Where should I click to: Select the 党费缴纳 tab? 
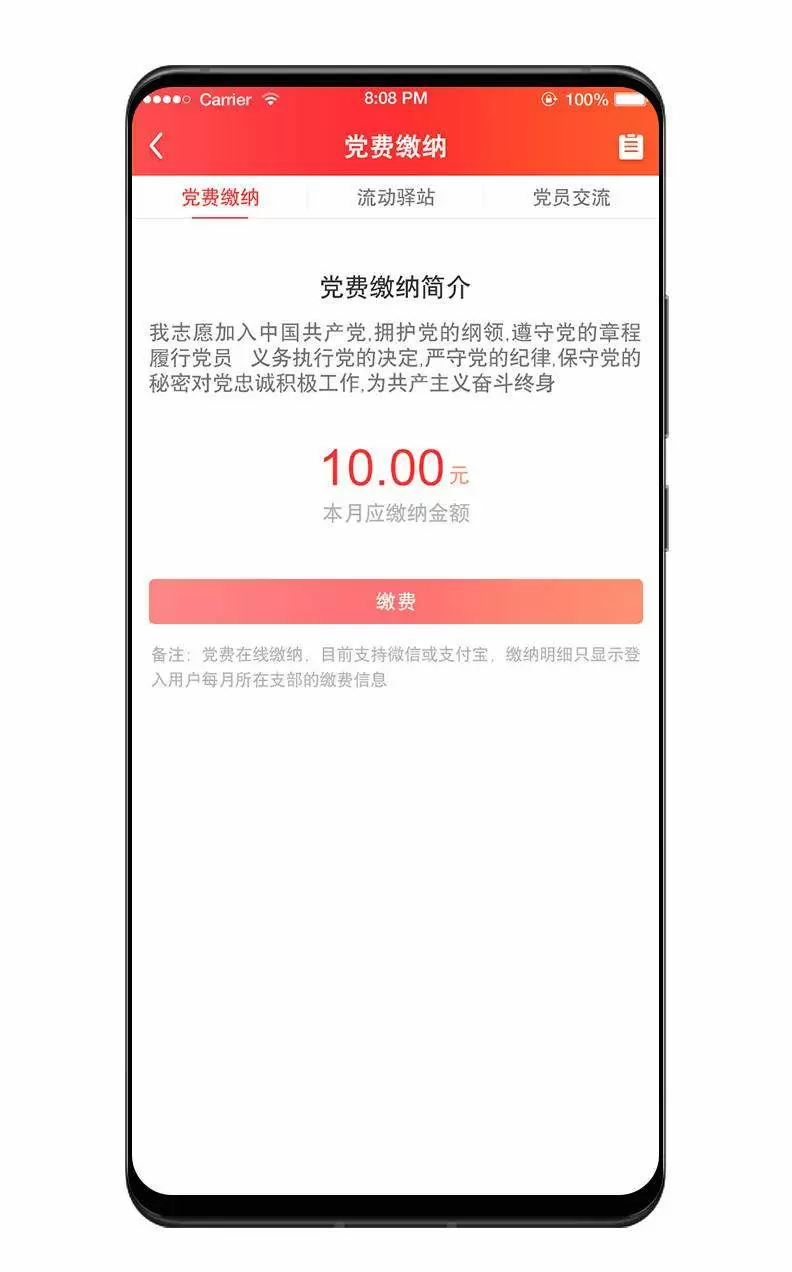(x=220, y=197)
